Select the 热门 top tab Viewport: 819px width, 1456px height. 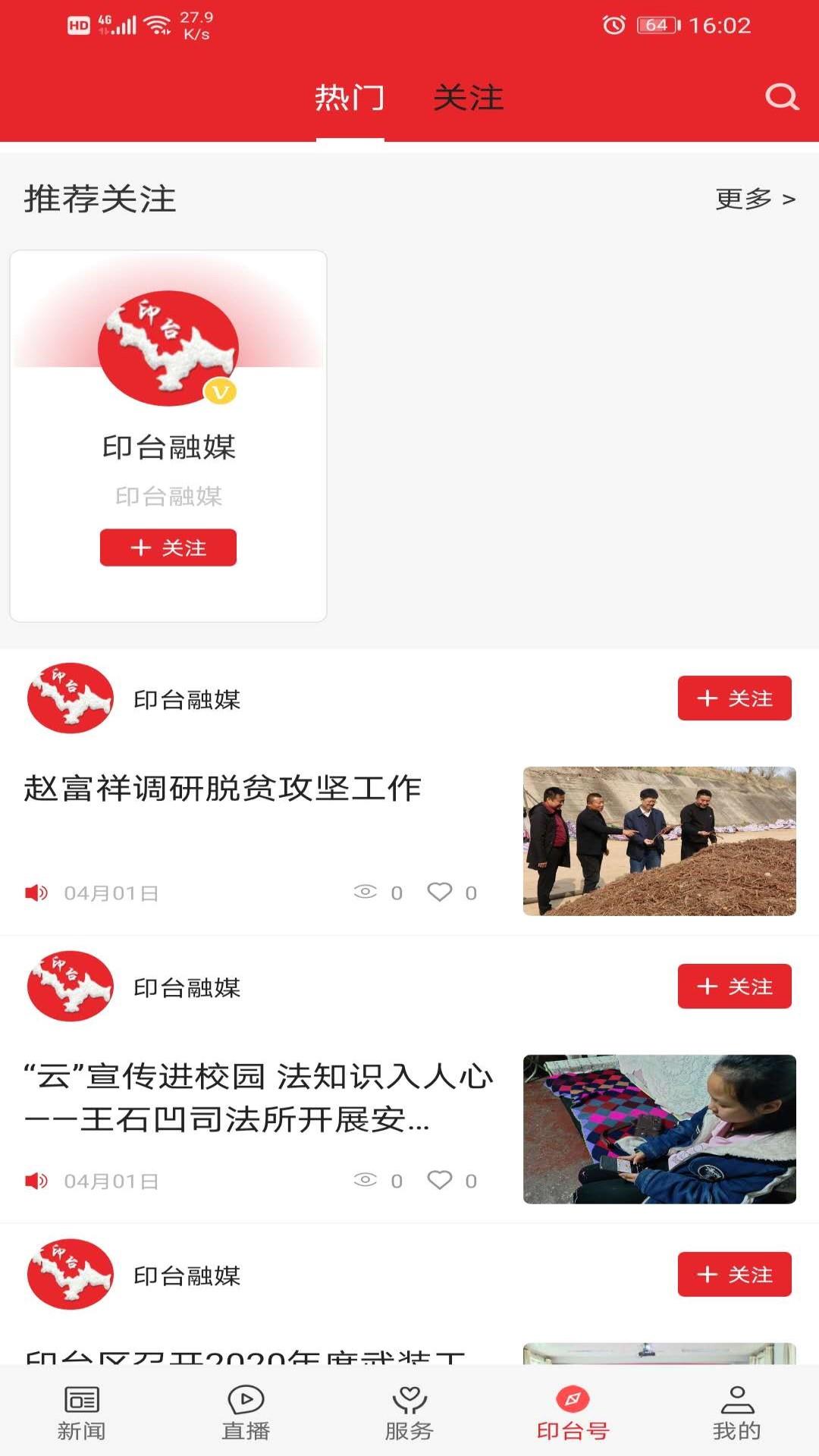(x=350, y=99)
